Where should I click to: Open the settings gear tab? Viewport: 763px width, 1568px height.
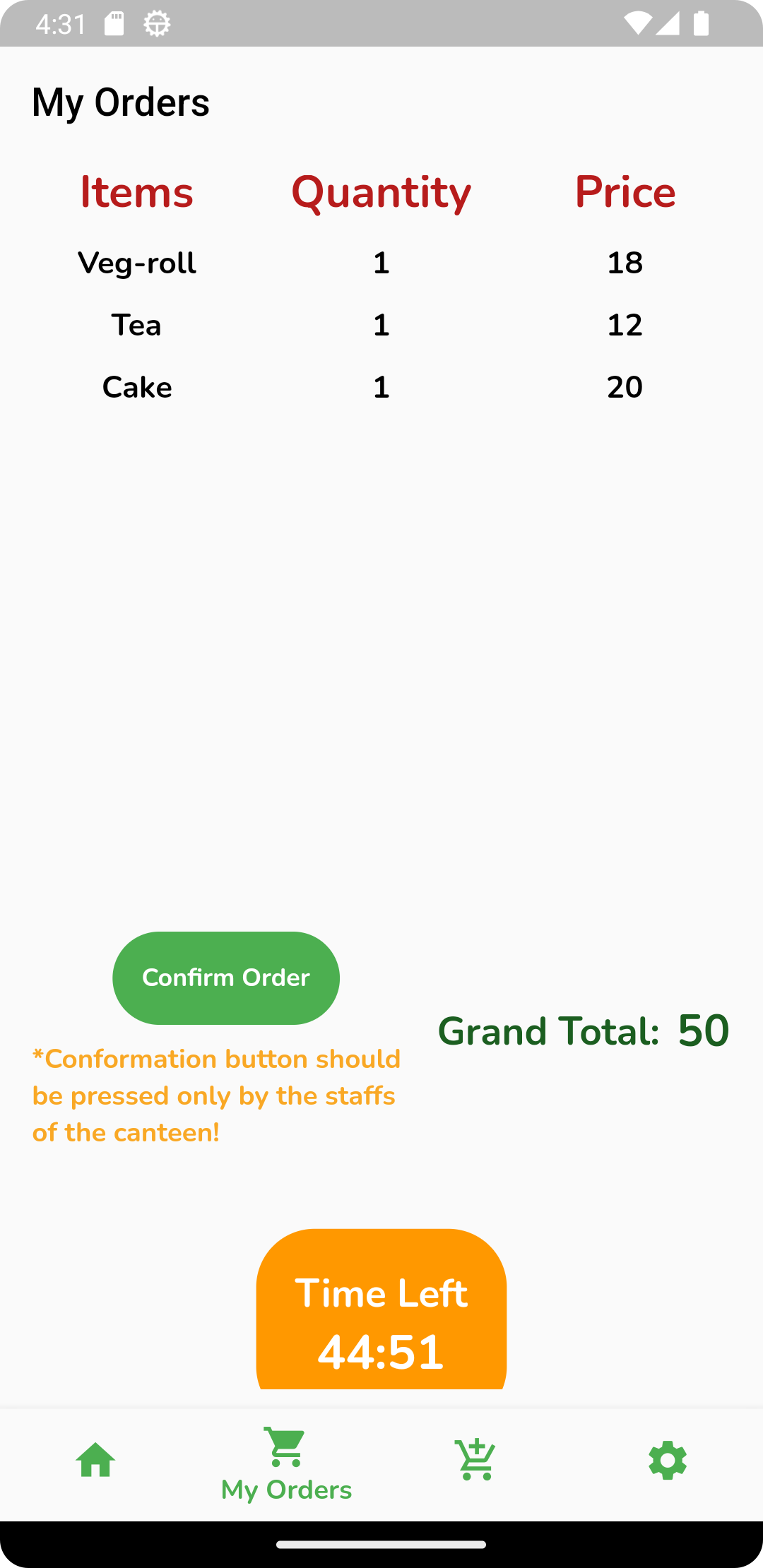668,1461
